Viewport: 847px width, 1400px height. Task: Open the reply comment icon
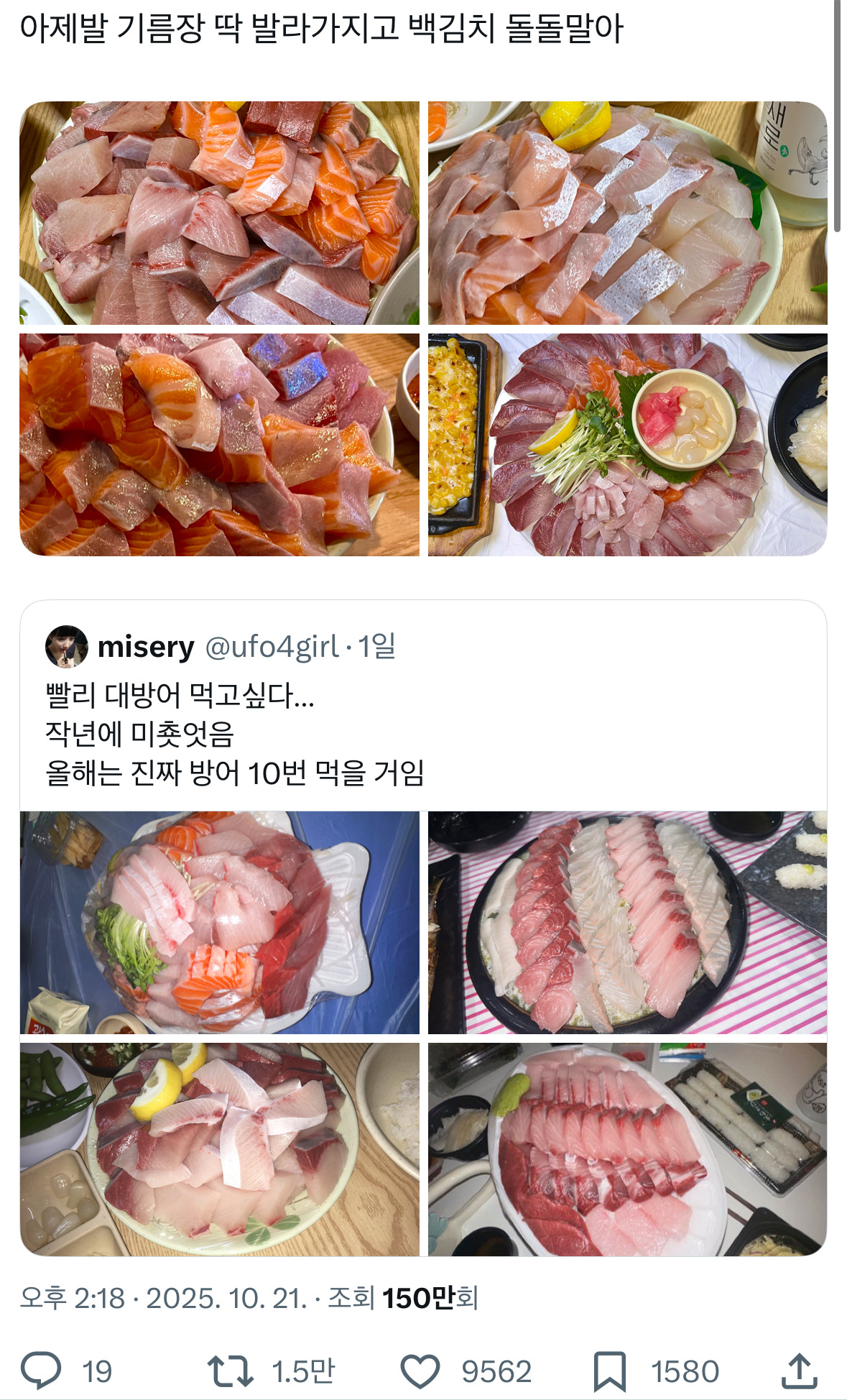pos(42,1371)
